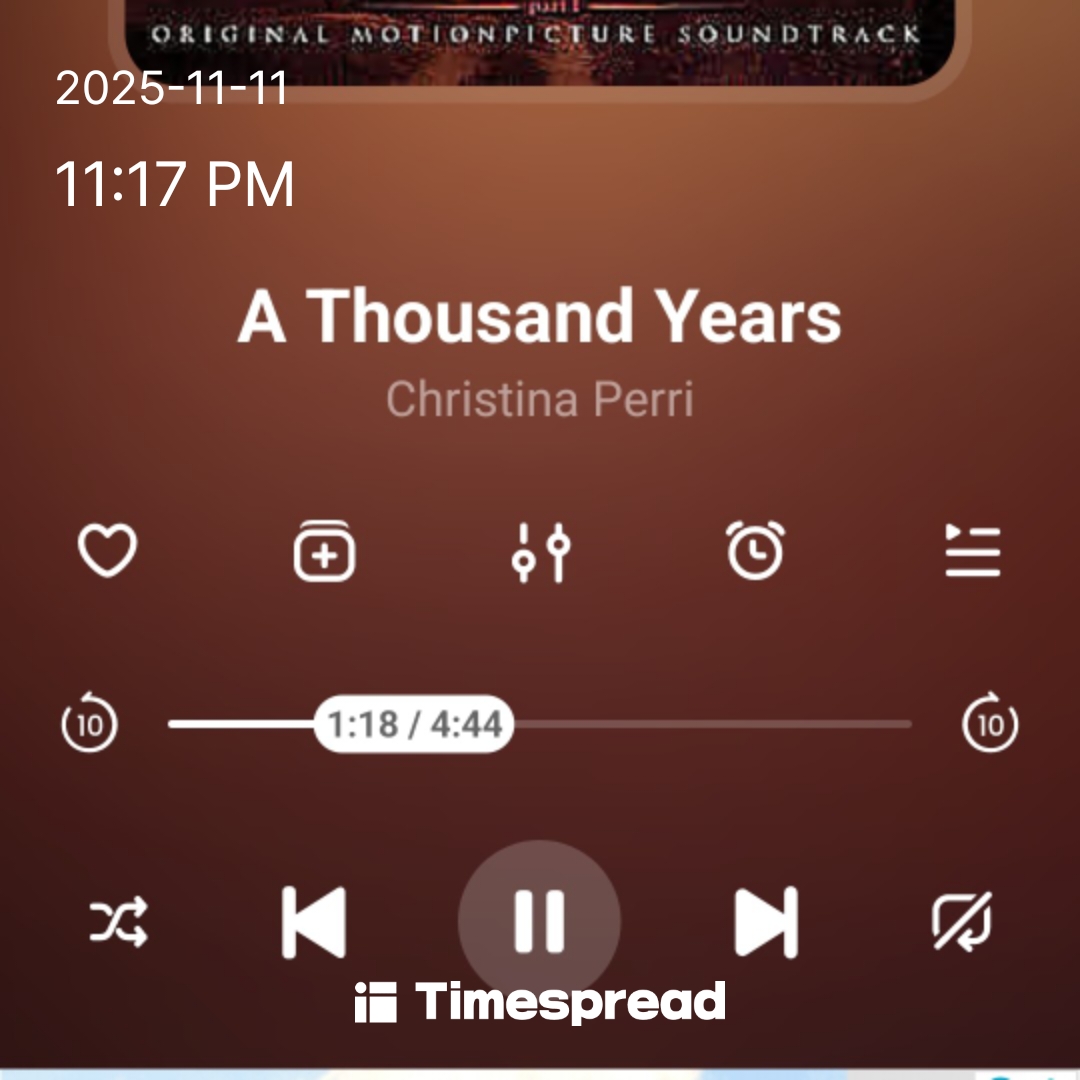Rewind the song by 10 seconds
The image size is (1080, 1080).
click(90, 722)
